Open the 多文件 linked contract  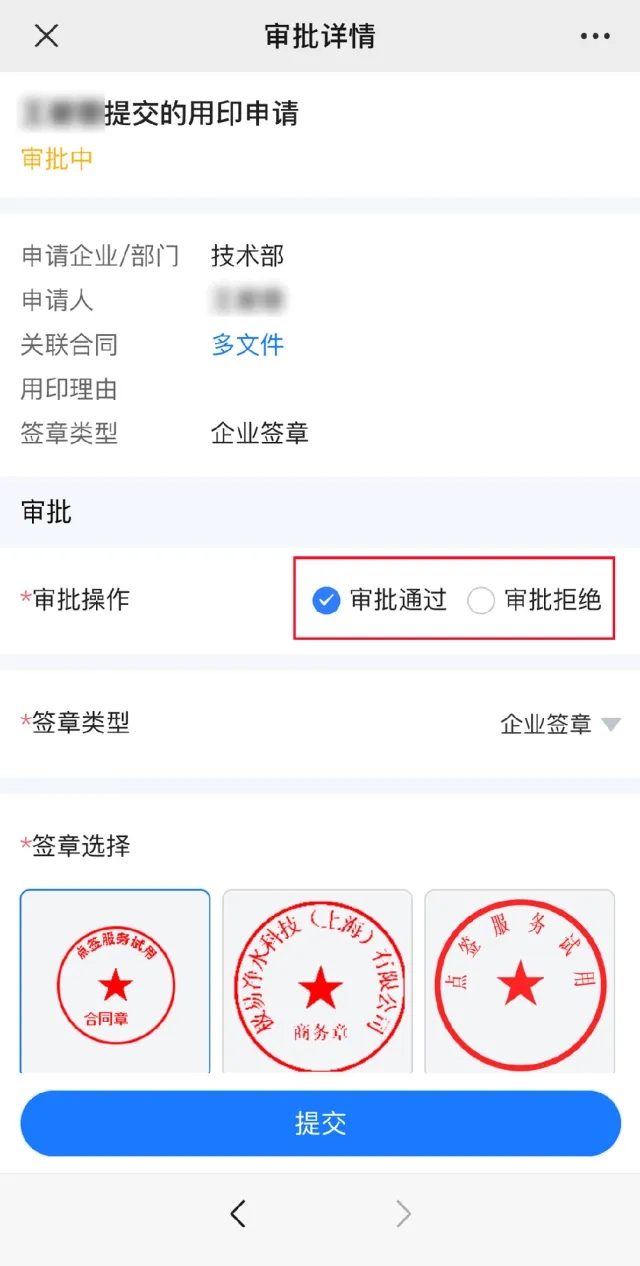point(248,345)
